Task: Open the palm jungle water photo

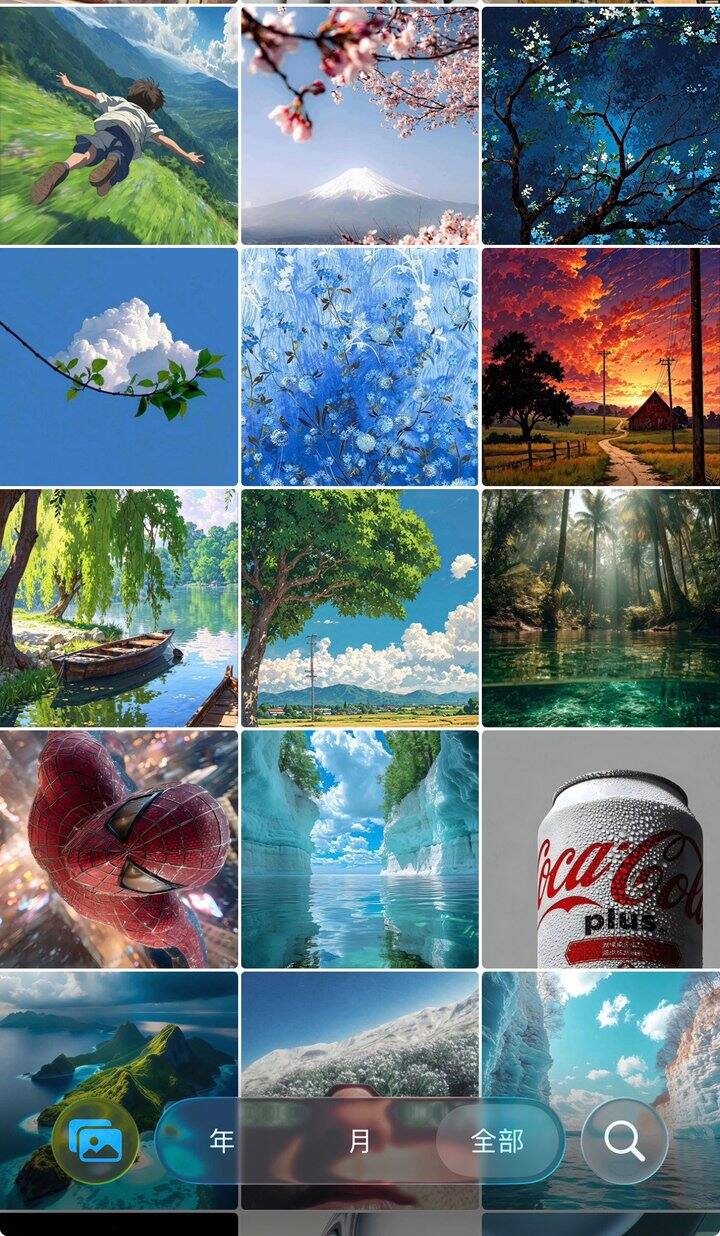Action: click(601, 608)
